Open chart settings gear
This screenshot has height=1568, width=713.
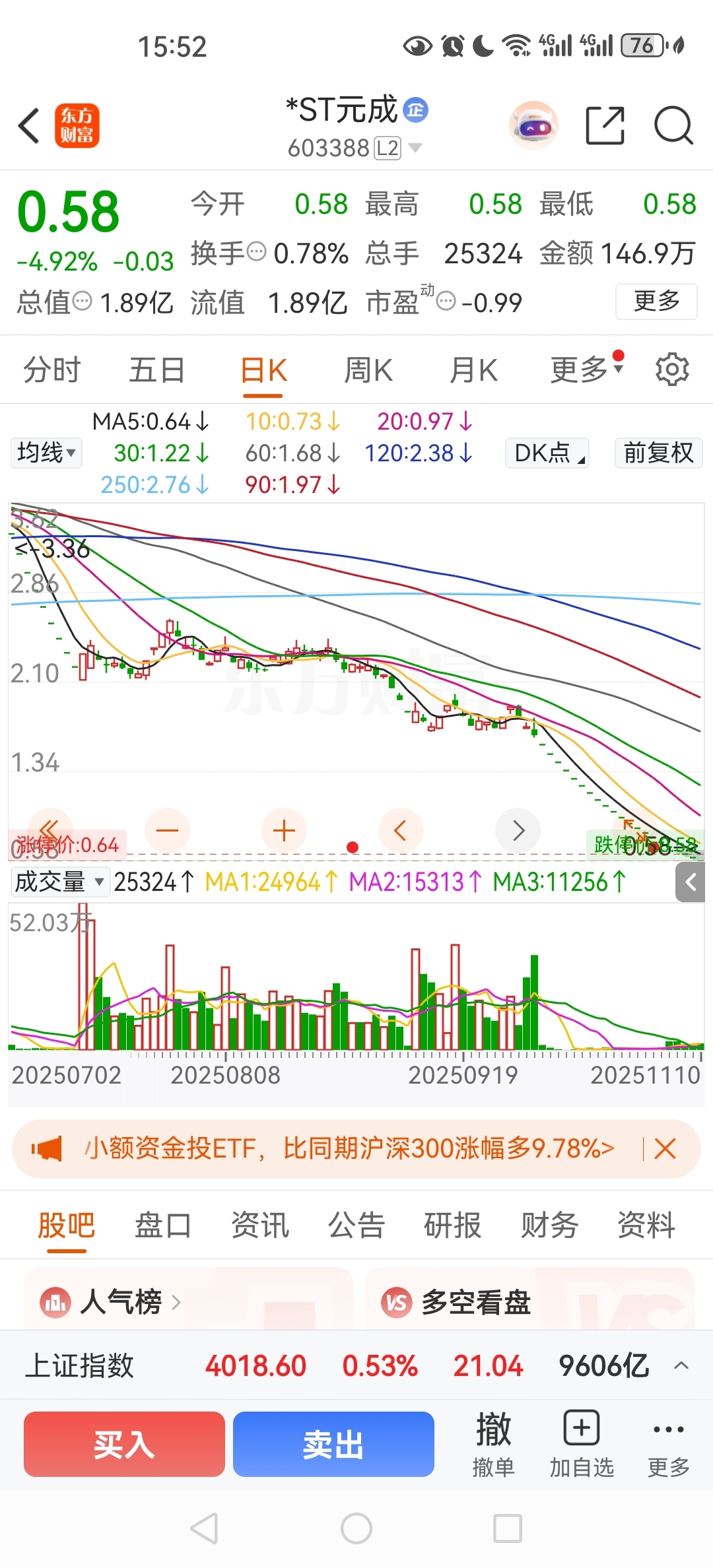click(672, 370)
